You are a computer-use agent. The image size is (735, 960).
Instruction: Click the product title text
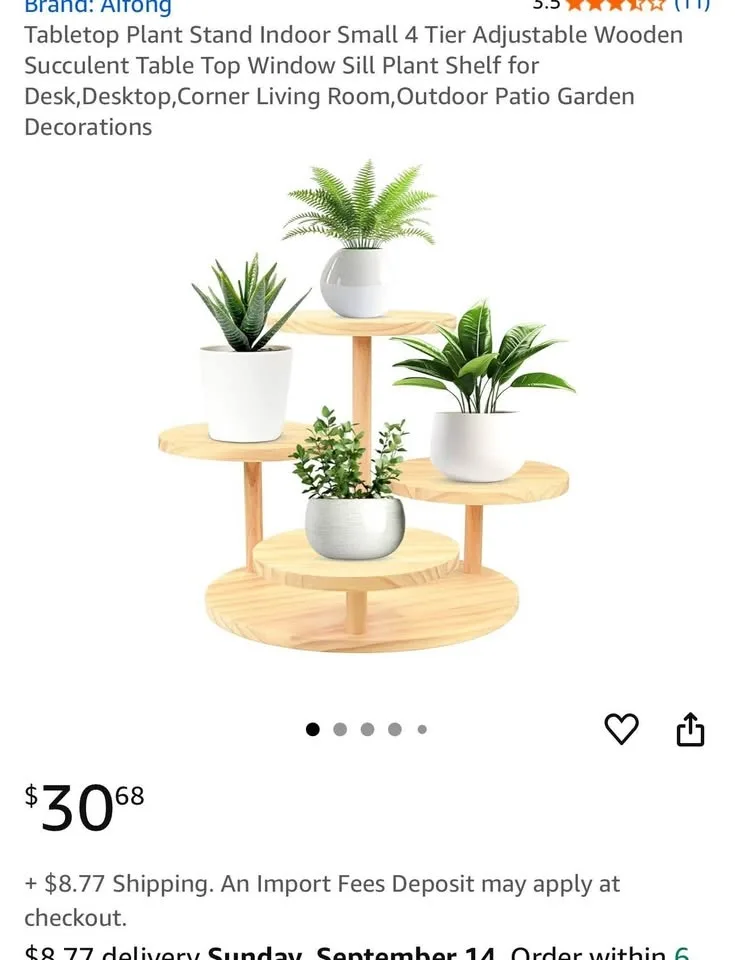click(x=350, y=80)
